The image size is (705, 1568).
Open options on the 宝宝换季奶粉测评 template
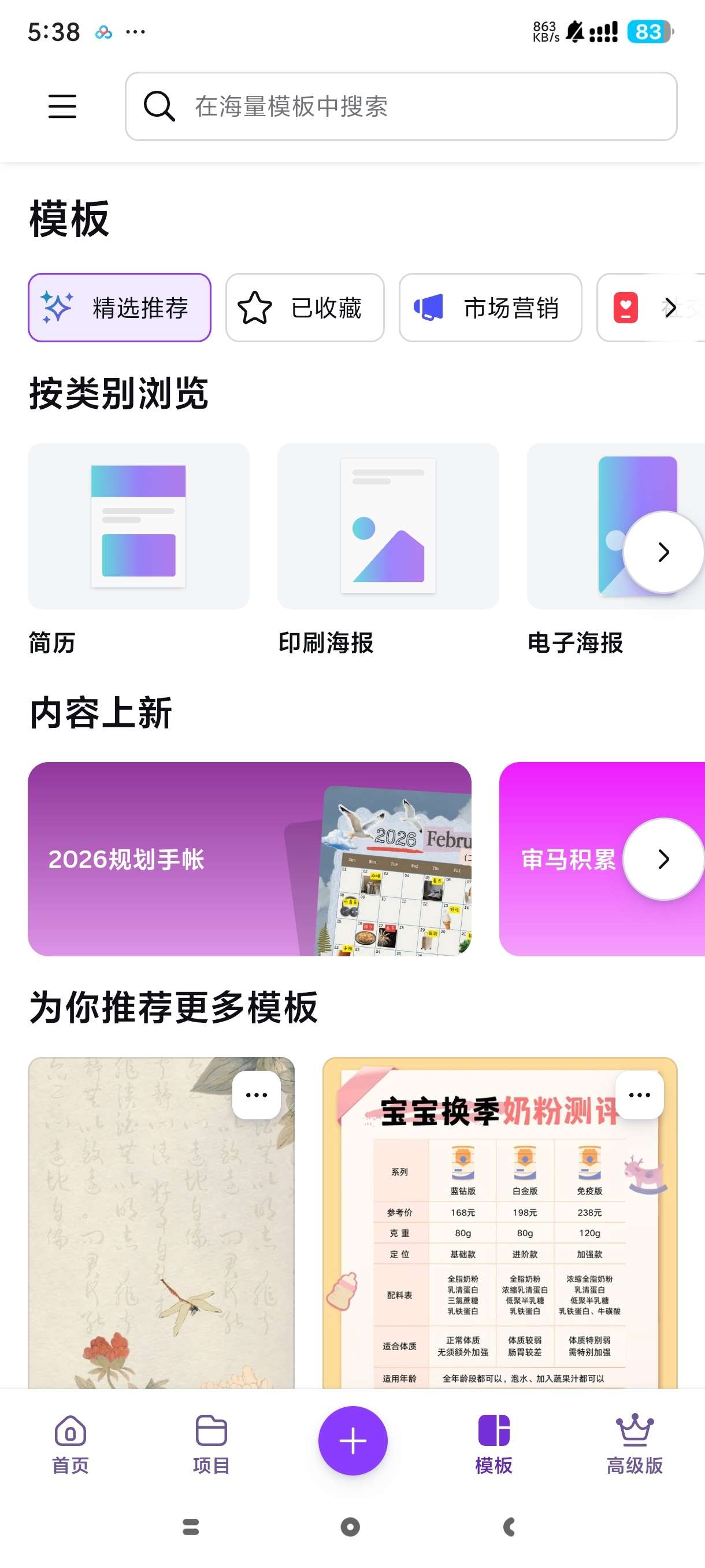point(639,1094)
